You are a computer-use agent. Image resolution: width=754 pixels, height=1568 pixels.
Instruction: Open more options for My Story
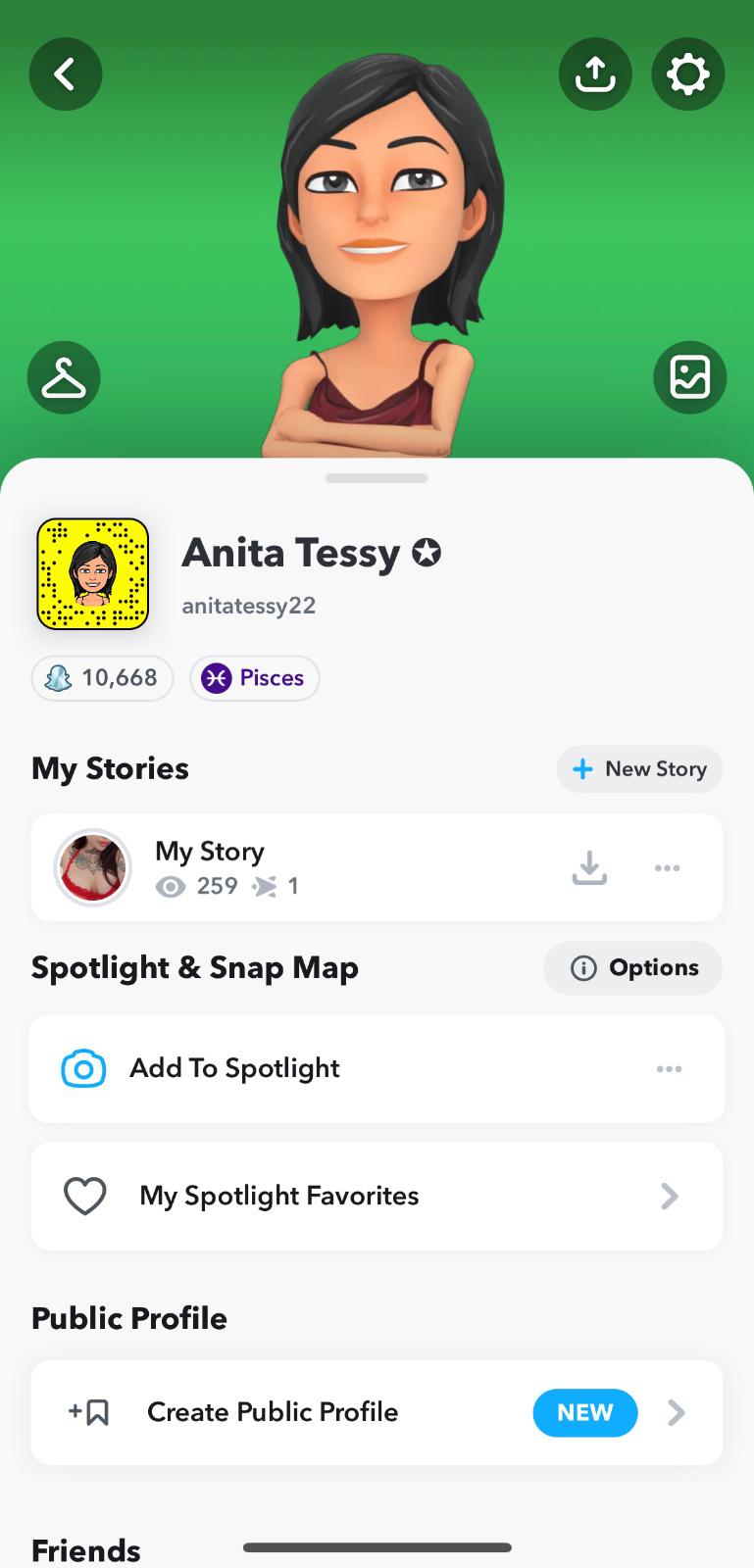tap(667, 867)
